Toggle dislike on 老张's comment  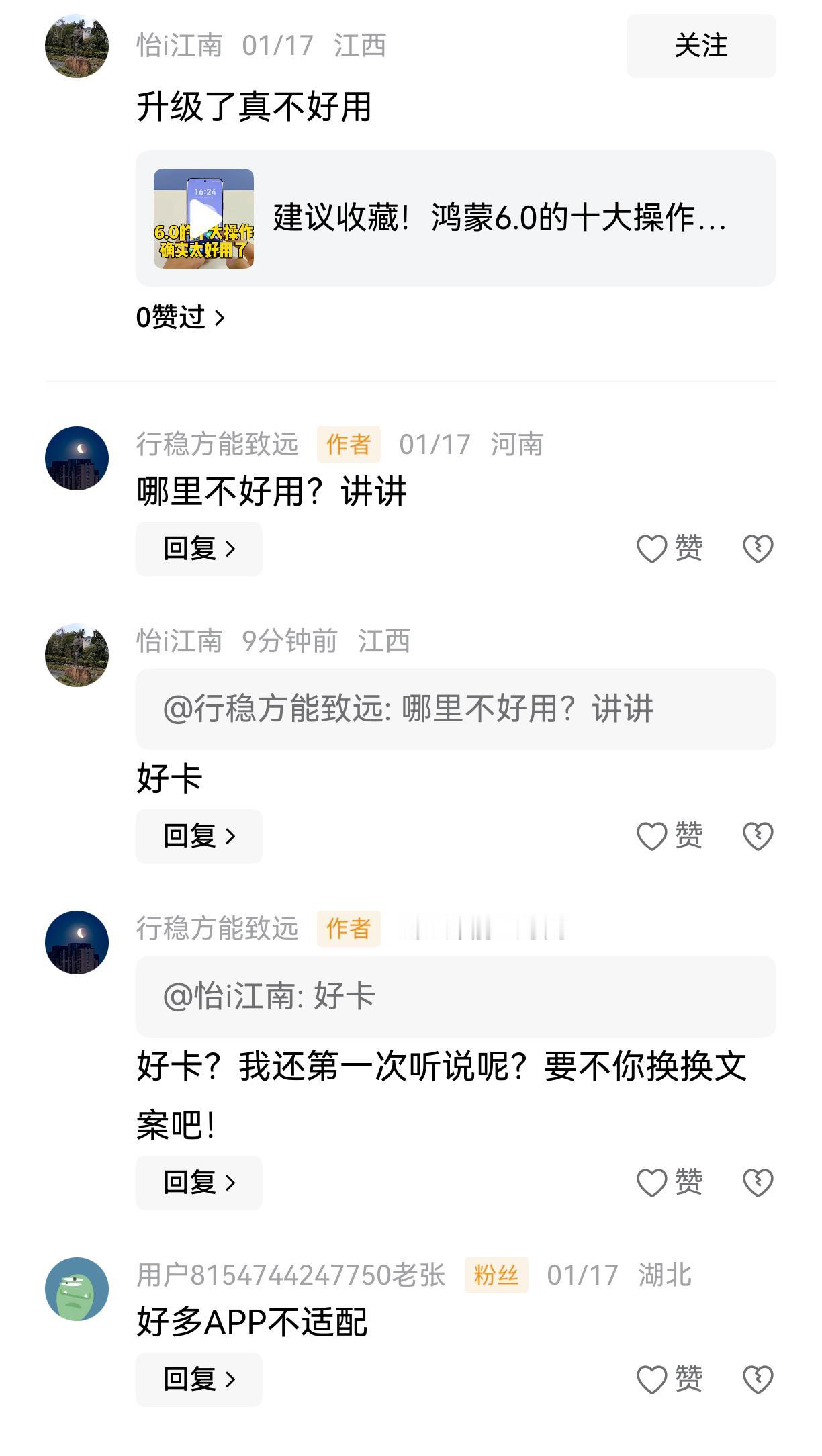(x=759, y=1379)
